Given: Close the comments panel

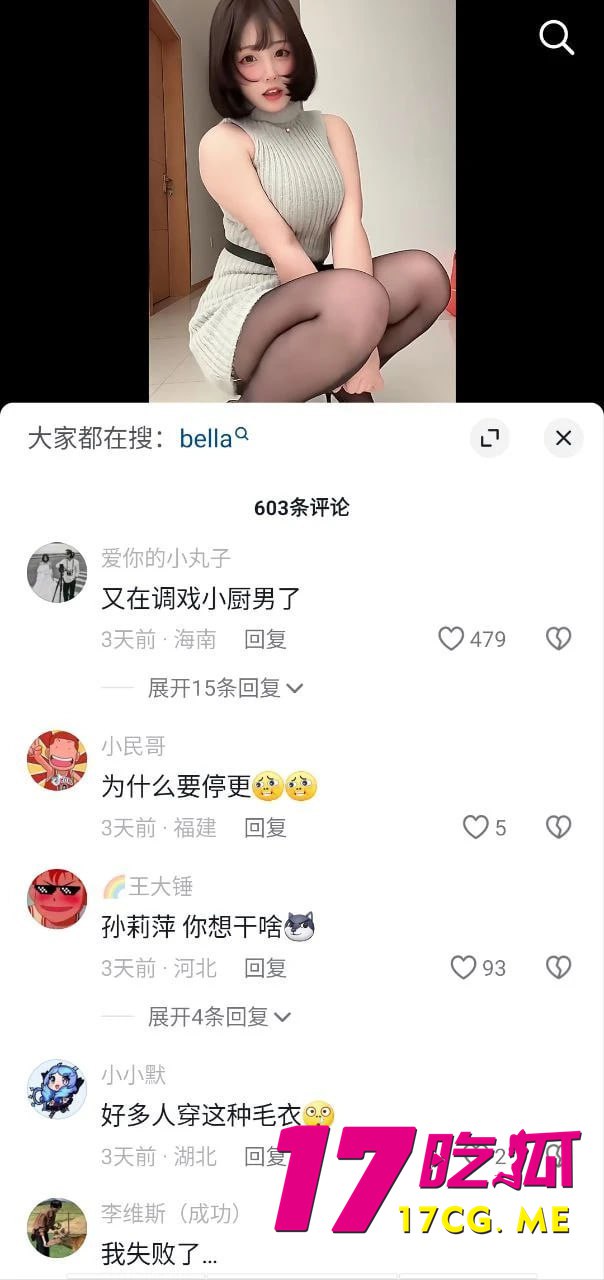Looking at the screenshot, I should click(563, 438).
